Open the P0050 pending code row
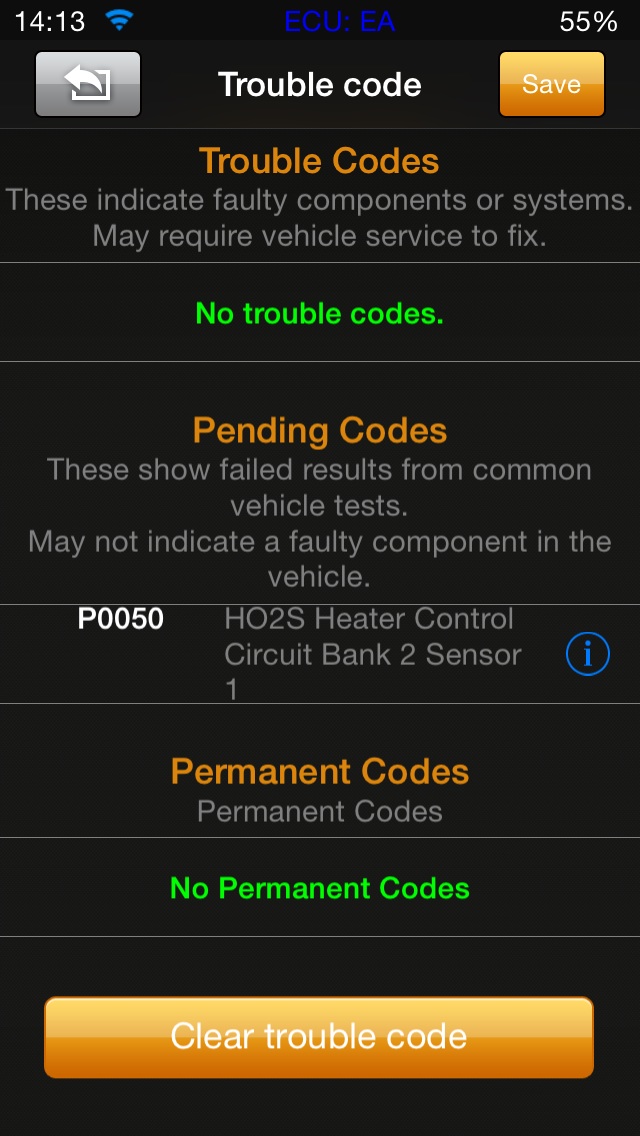 [x=320, y=654]
